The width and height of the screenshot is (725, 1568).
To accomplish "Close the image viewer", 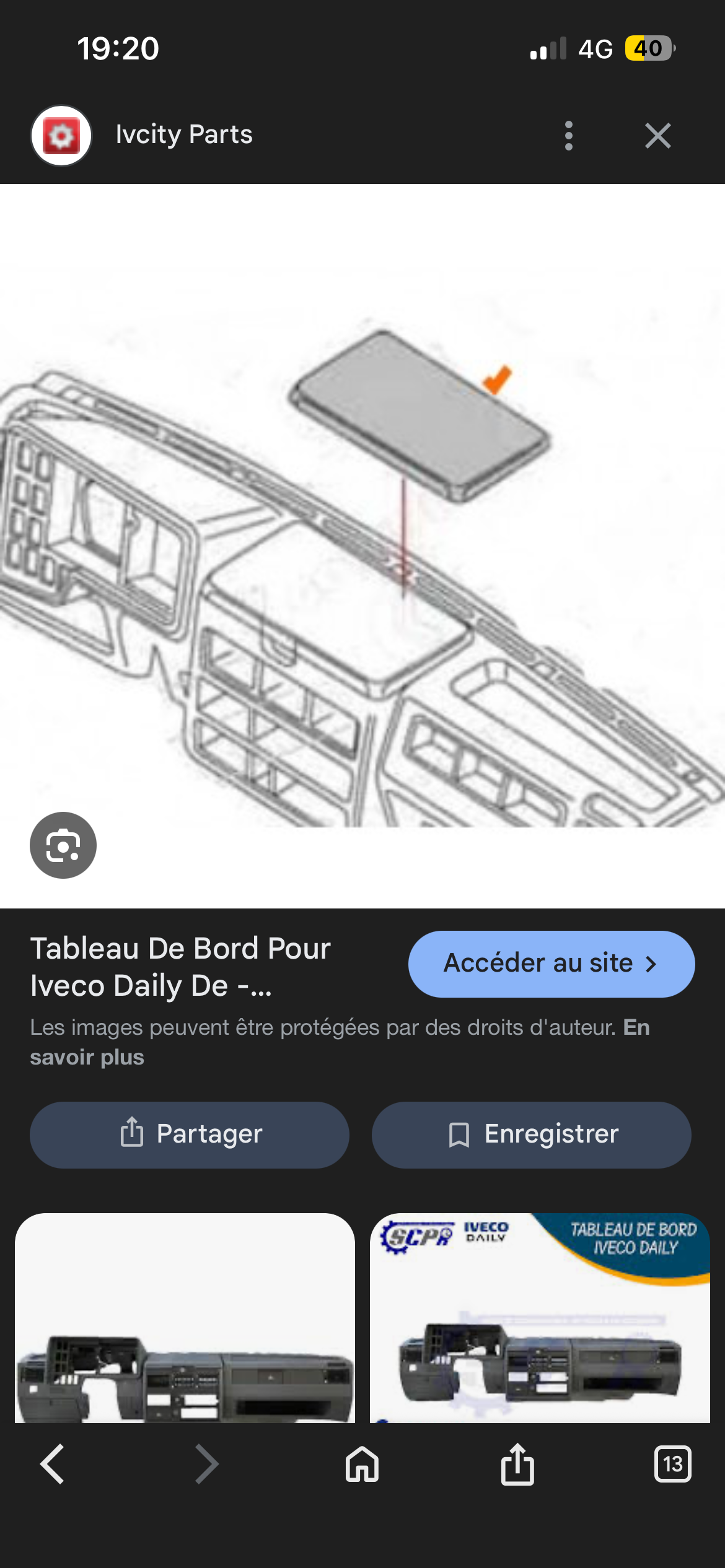I will coord(657,136).
